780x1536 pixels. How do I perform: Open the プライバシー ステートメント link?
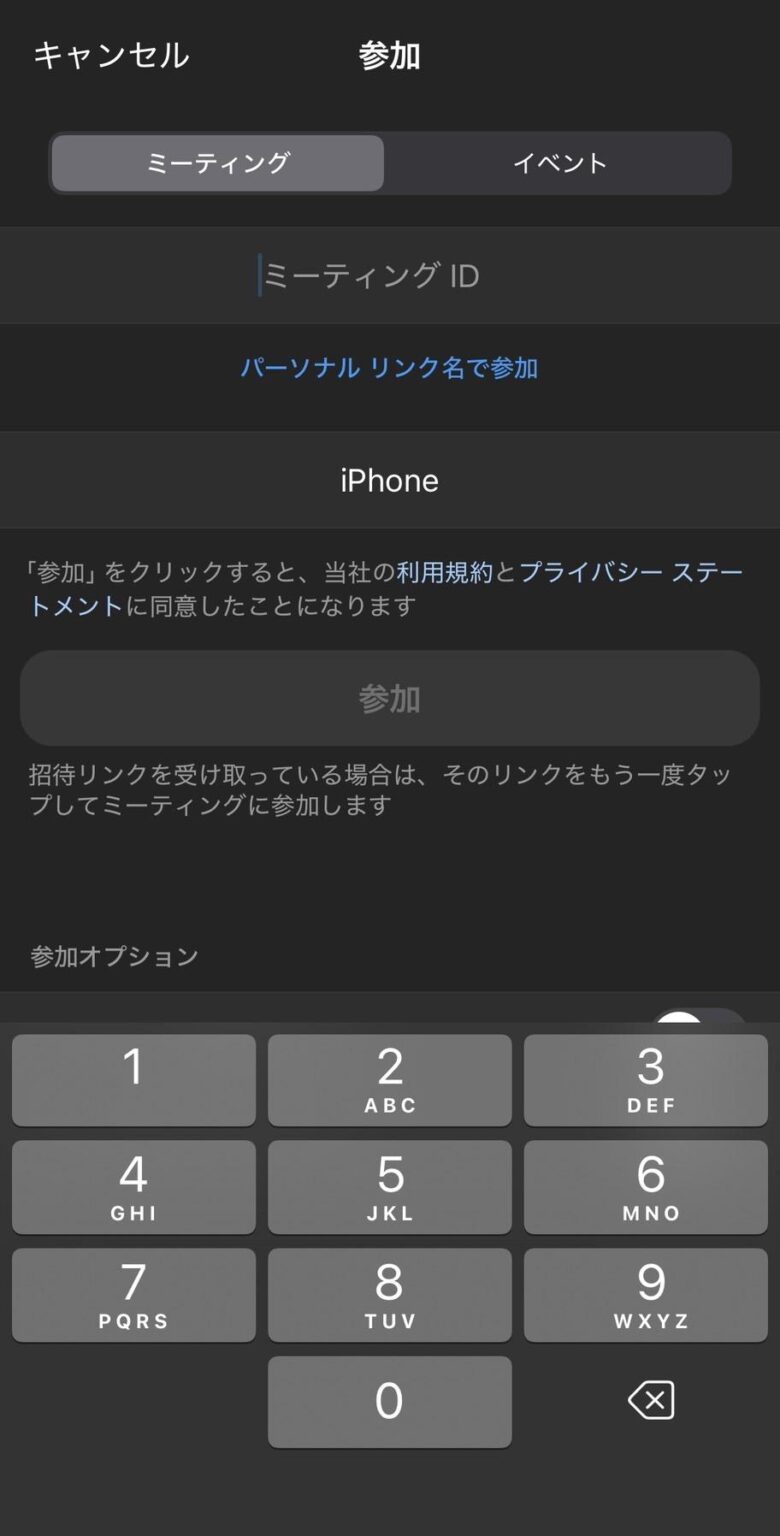630,573
